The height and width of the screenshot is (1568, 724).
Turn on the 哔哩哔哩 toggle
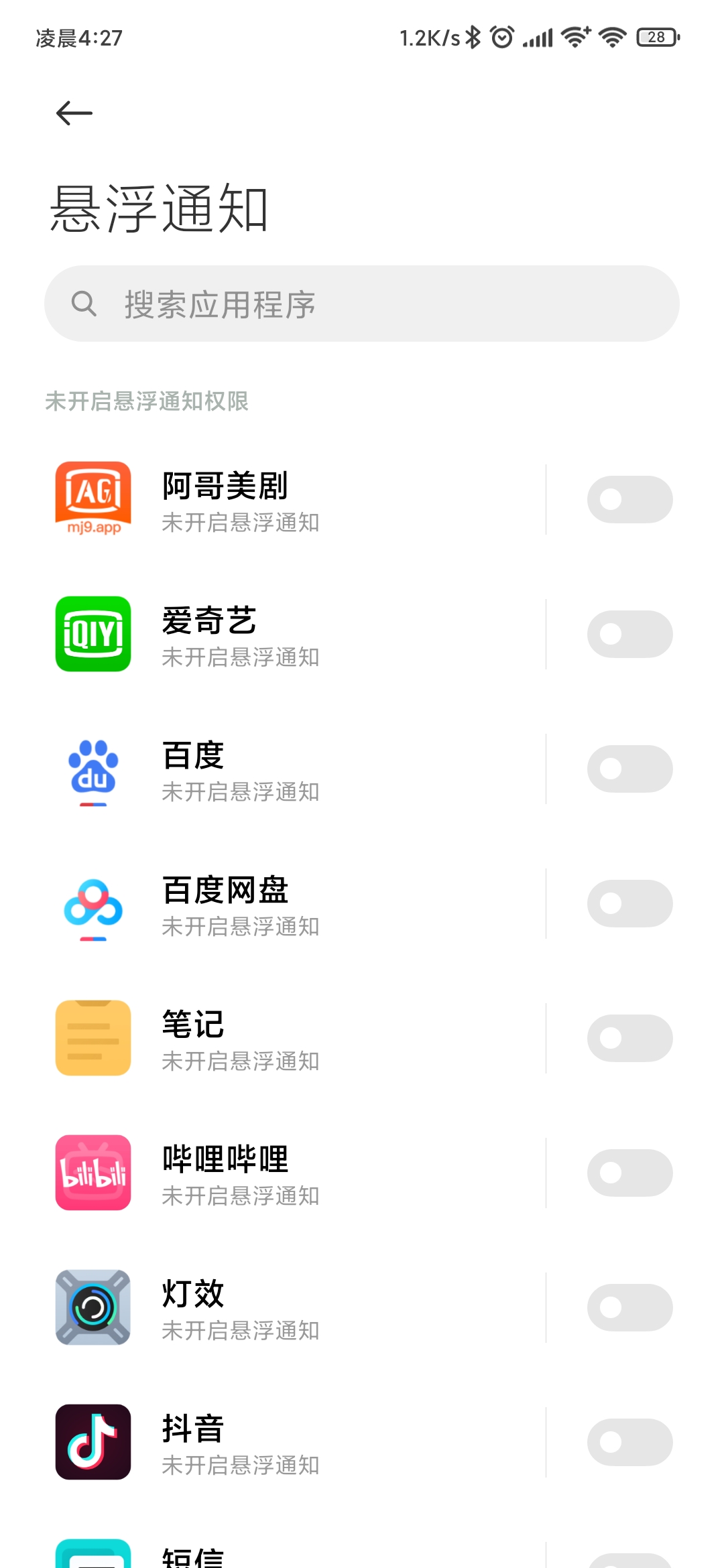pyautogui.click(x=629, y=1173)
